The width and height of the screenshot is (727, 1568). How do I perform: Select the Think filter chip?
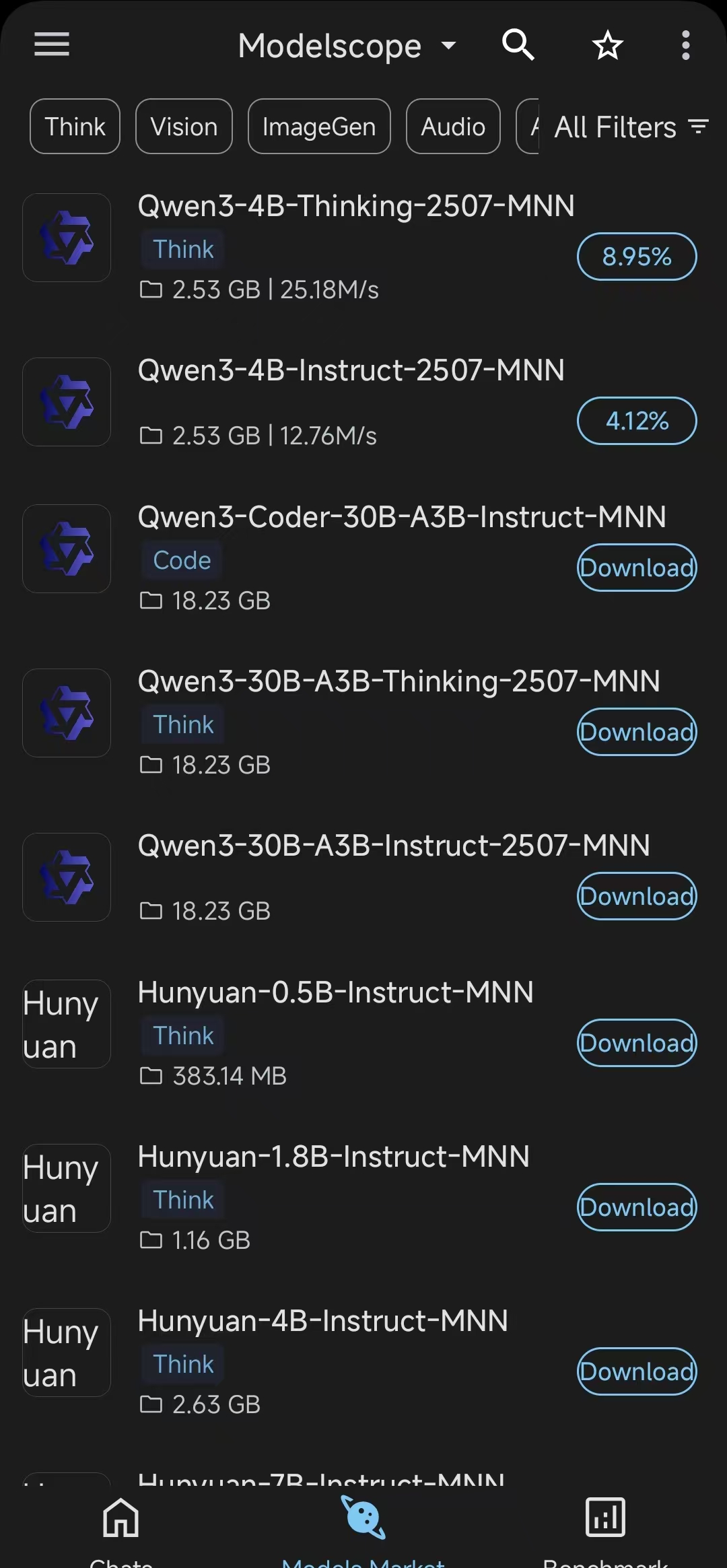pos(75,127)
